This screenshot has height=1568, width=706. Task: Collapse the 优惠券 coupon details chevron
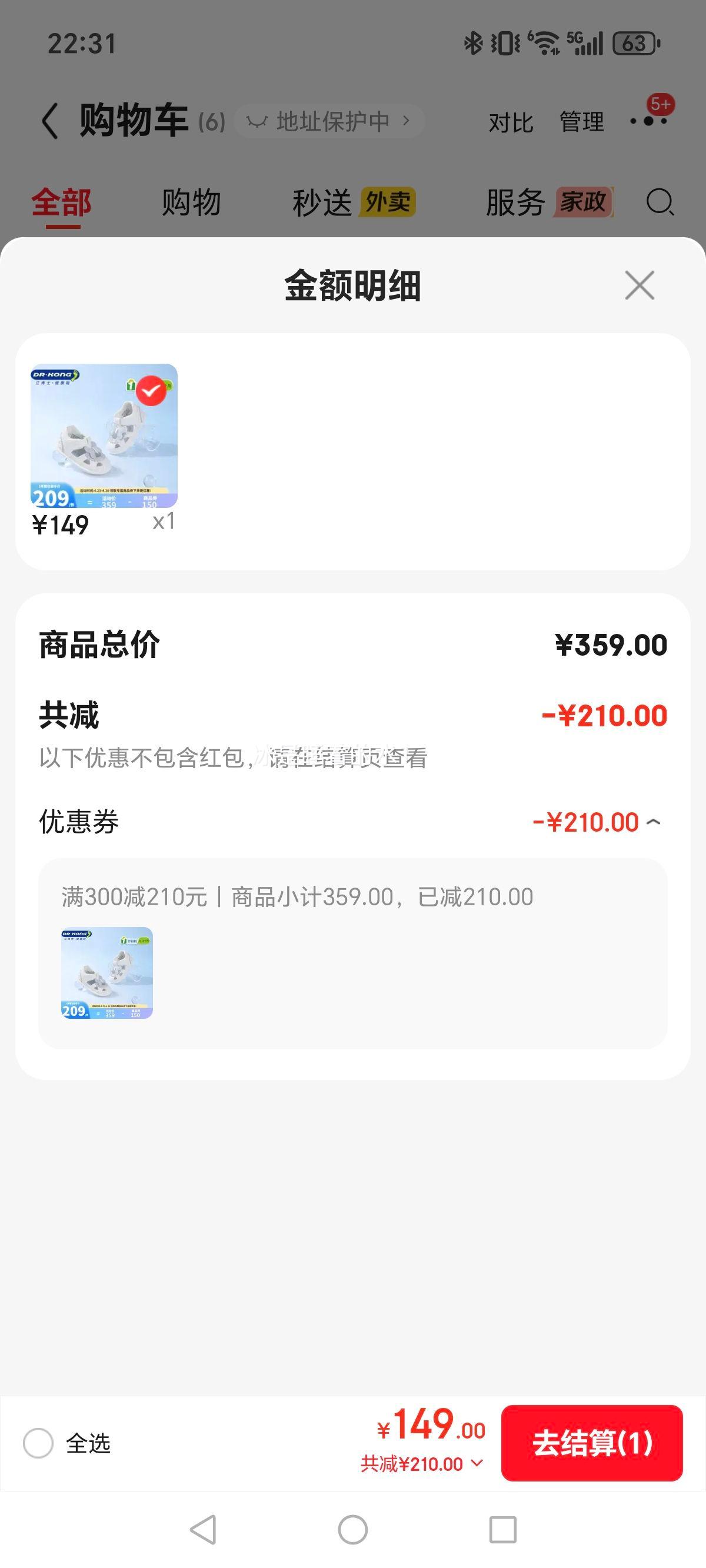point(654,821)
